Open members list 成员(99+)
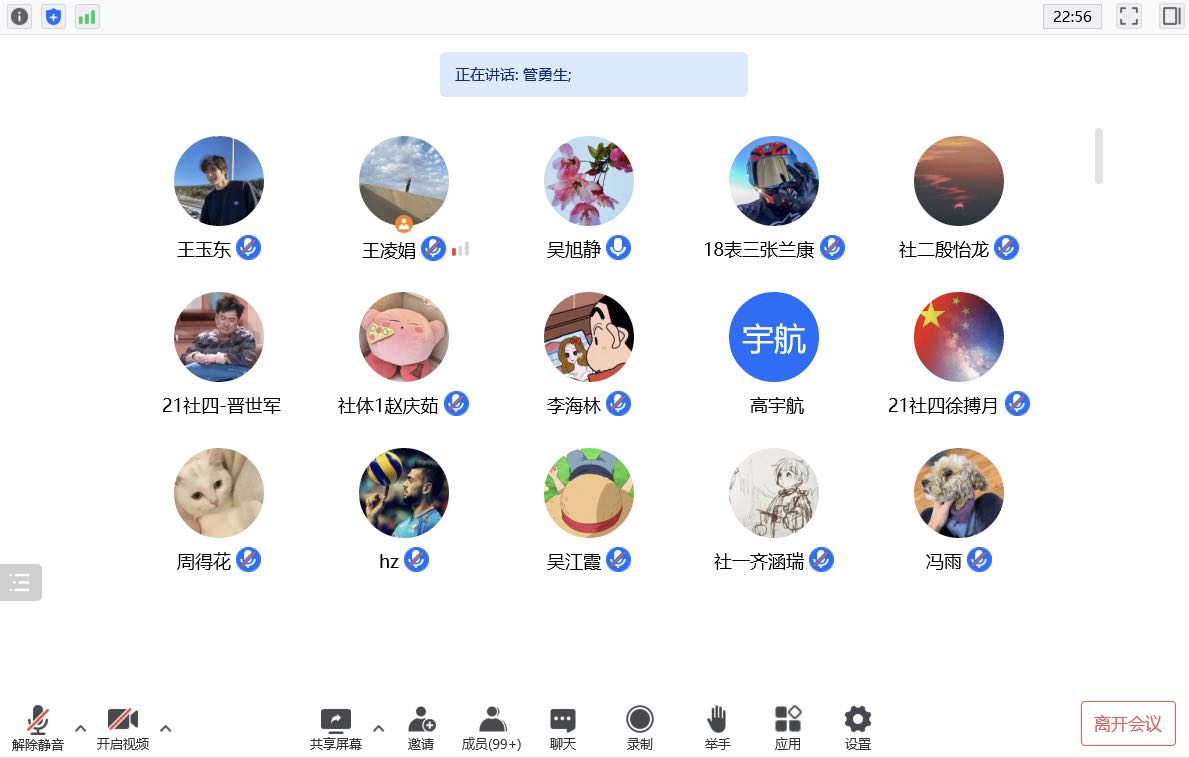The height and width of the screenshot is (758, 1189). 491,728
